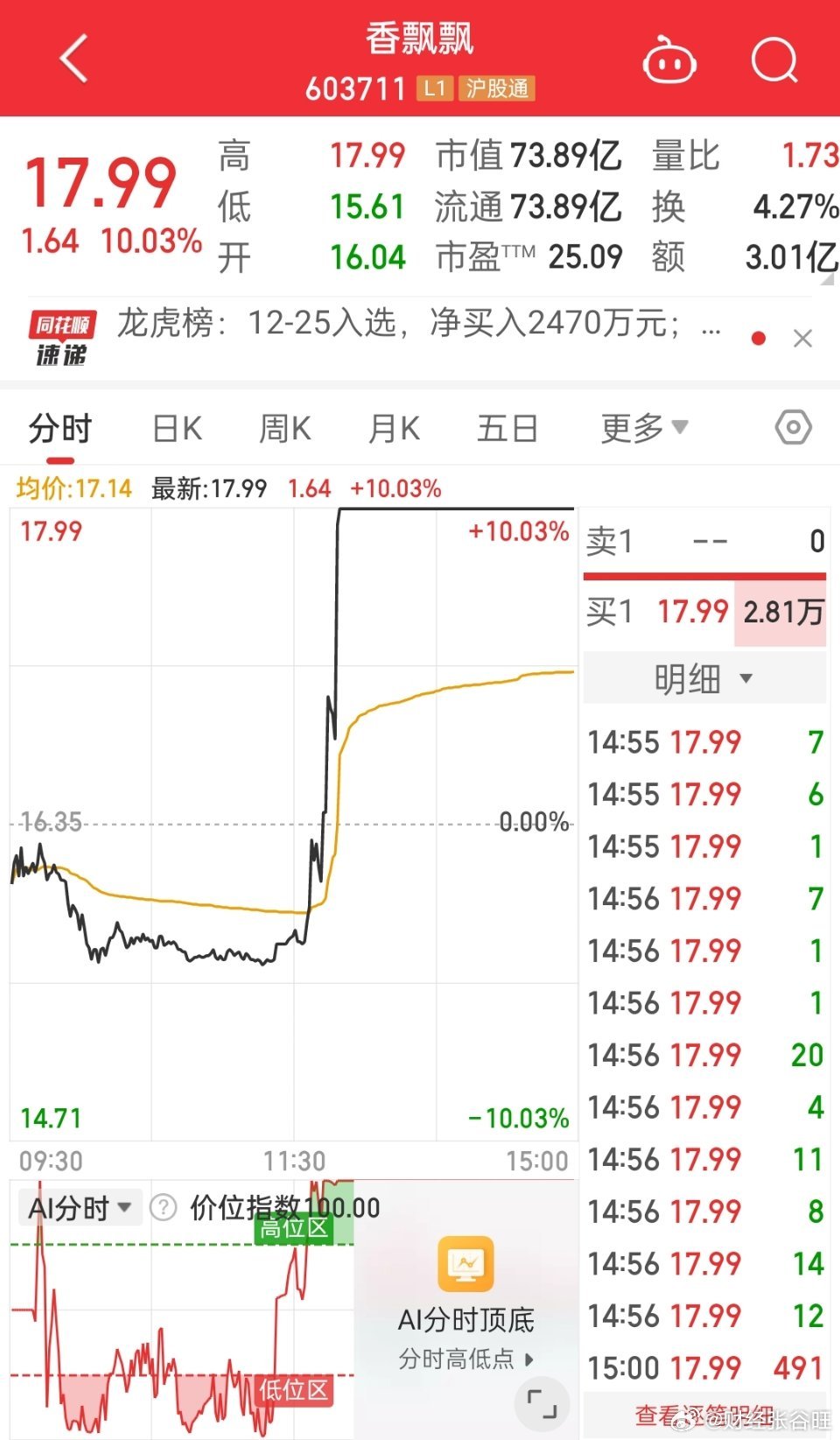Open the 龙虎榜 news flash
Image resolution: width=840 pixels, height=1440 pixels.
point(418,324)
